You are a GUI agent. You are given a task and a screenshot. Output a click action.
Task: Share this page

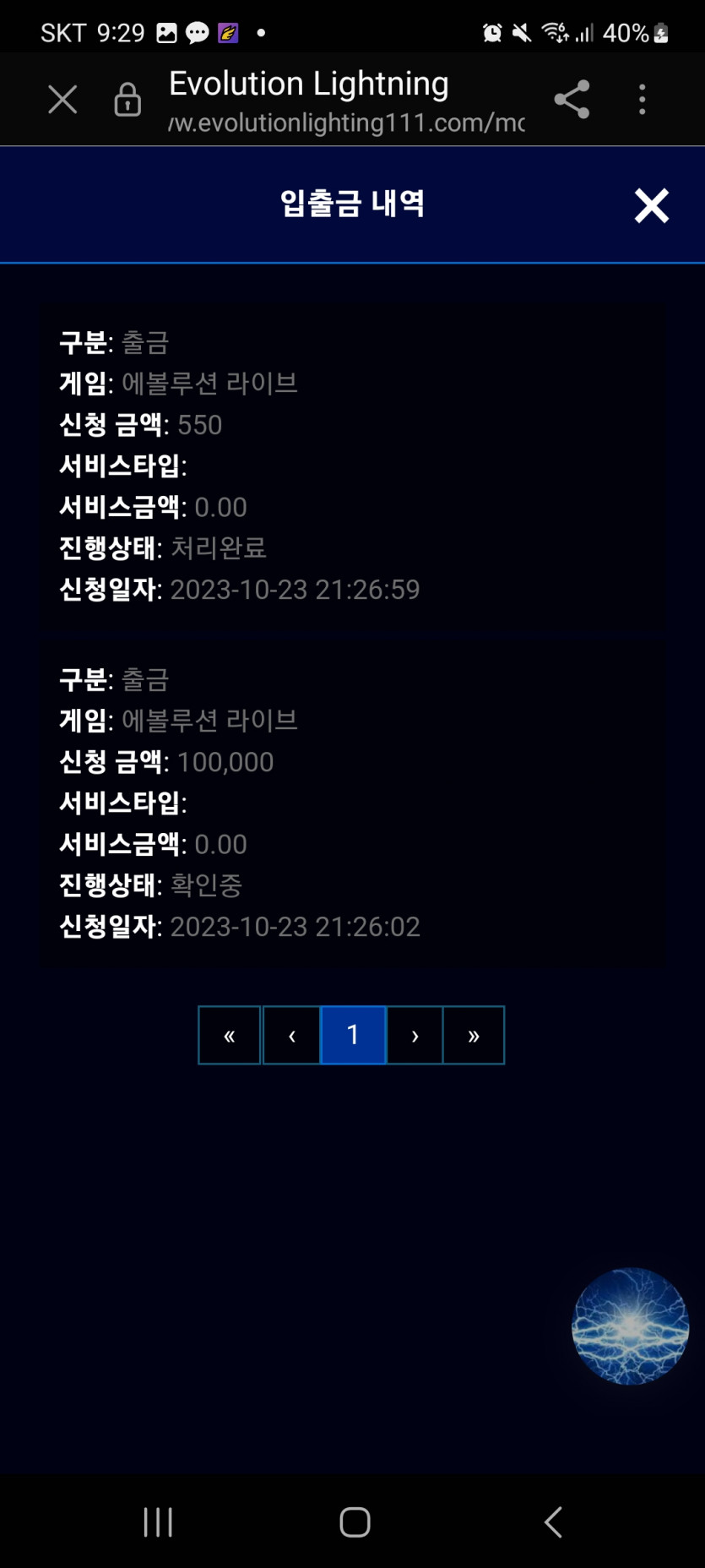pyautogui.click(x=572, y=100)
